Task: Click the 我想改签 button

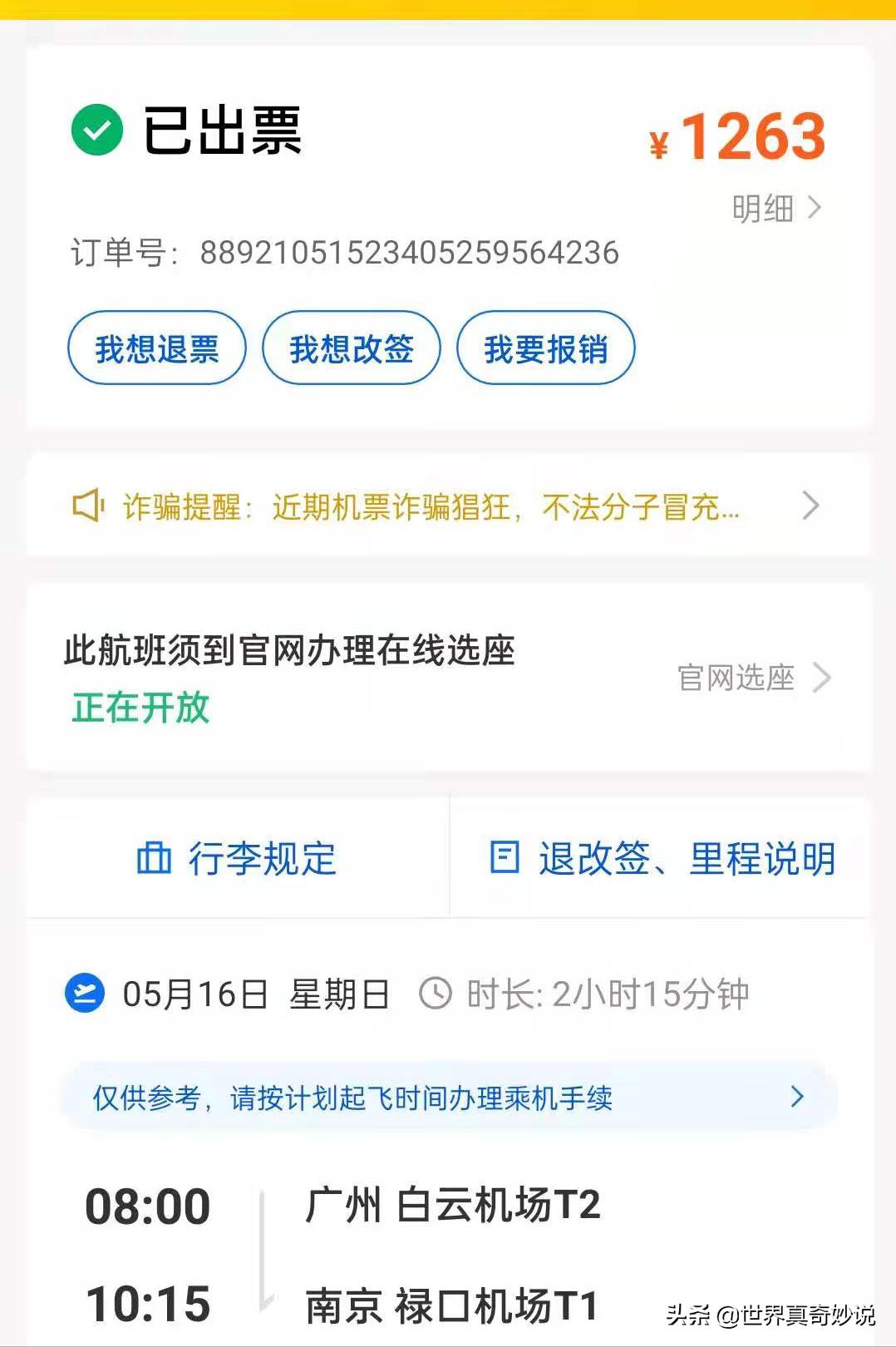Action: [352, 349]
